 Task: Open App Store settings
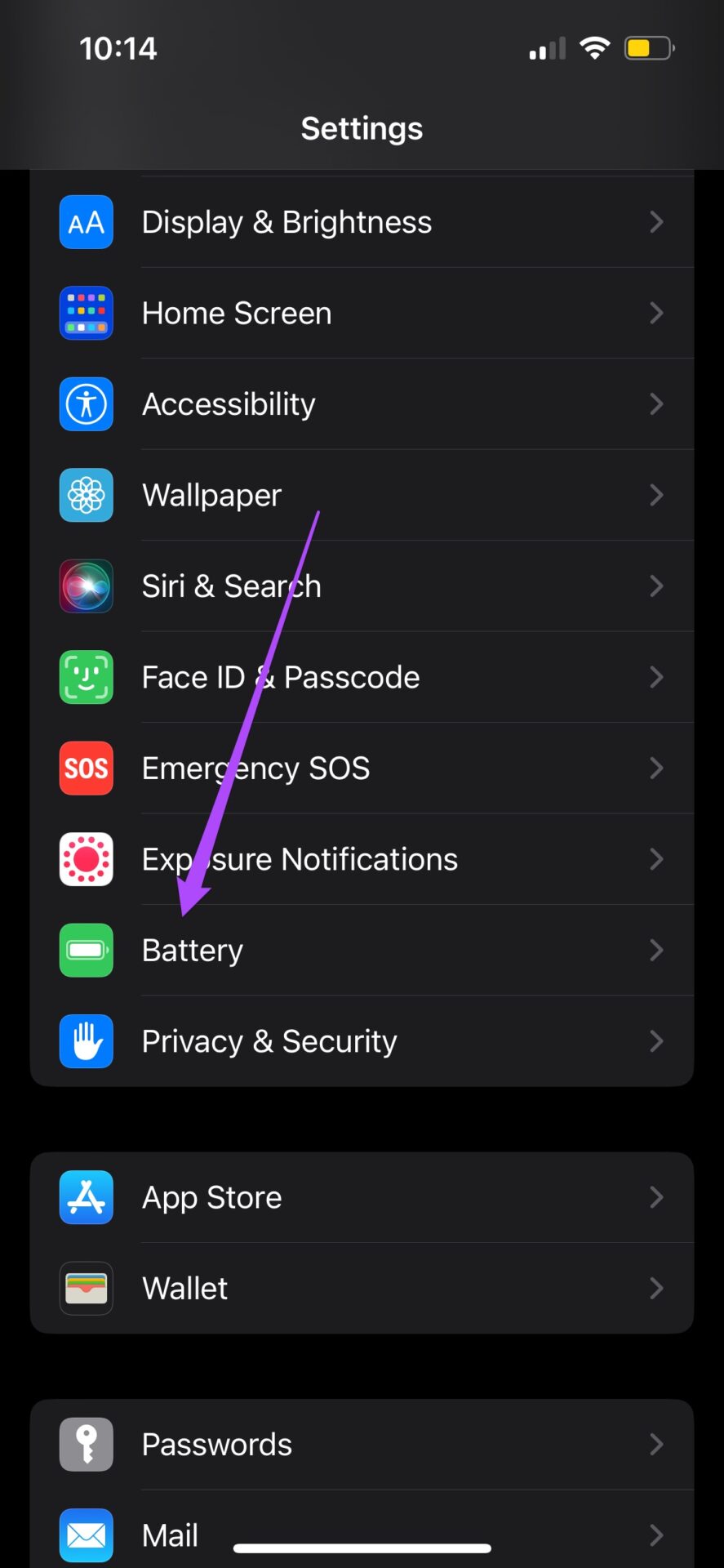click(362, 1198)
